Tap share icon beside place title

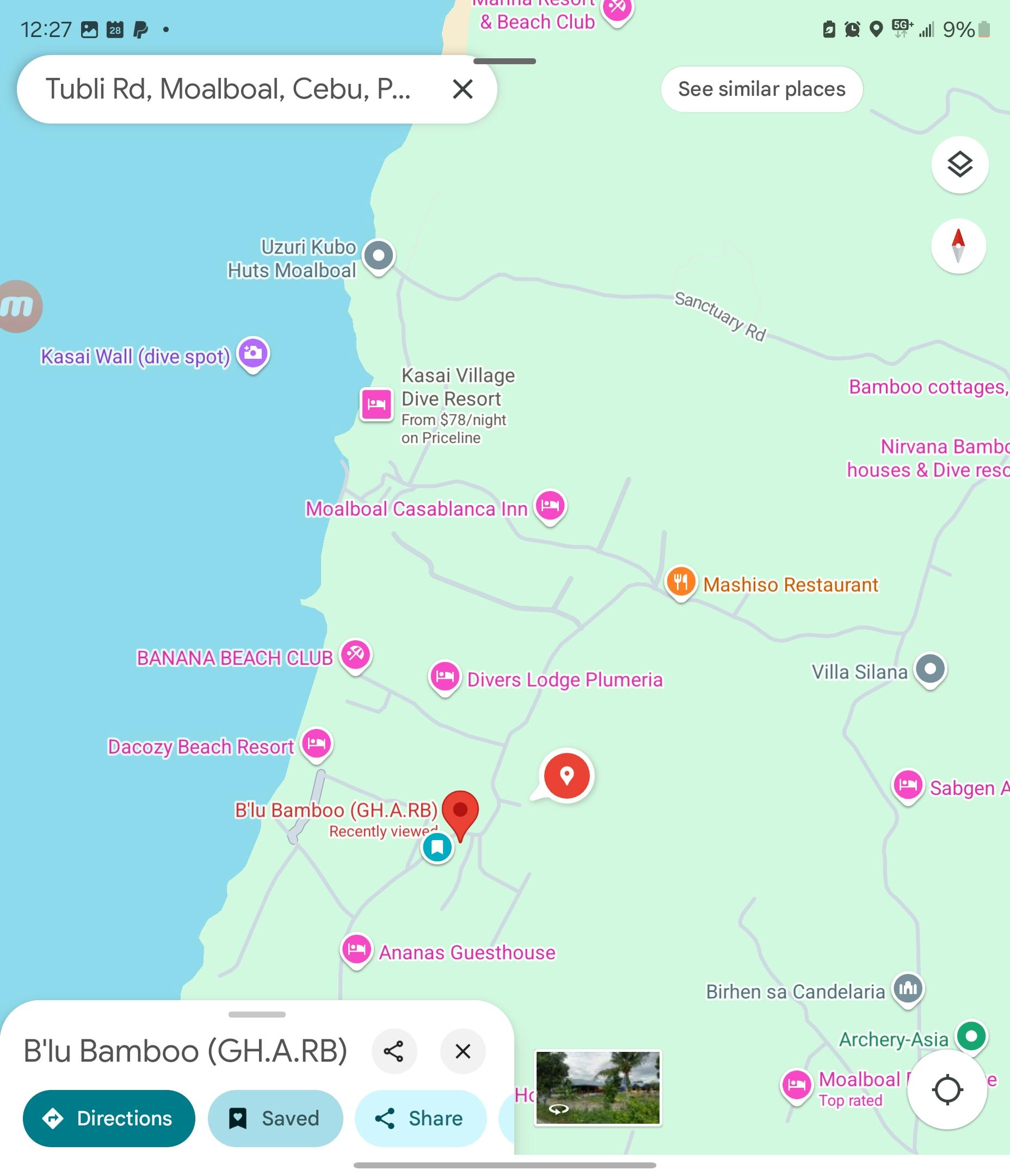pyautogui.click(x=394, y=1051)
